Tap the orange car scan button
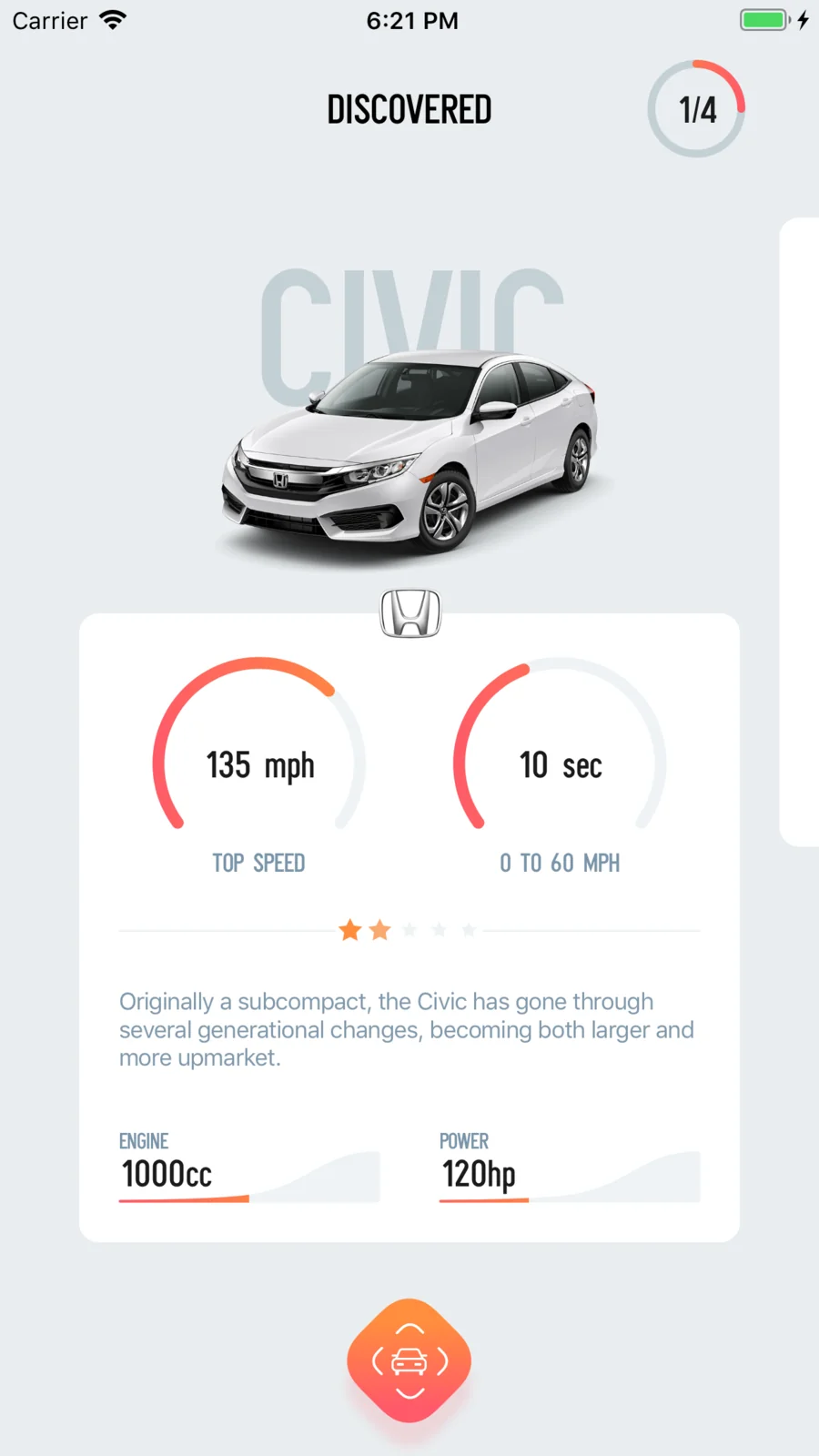Viewport: 819px width, 1456px height. tap(409, 1360)
